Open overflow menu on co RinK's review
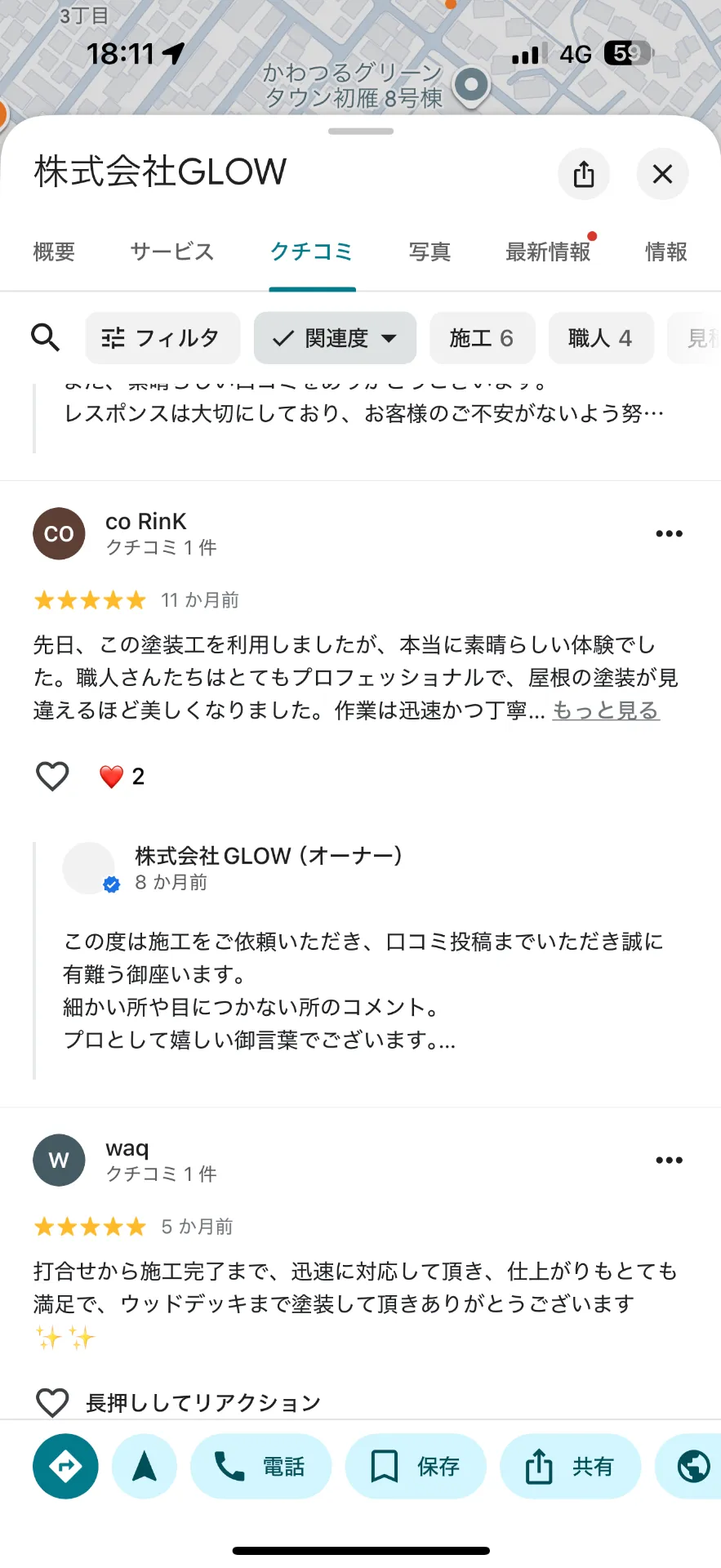The image size is (721, 1568). tap(669, 533)
